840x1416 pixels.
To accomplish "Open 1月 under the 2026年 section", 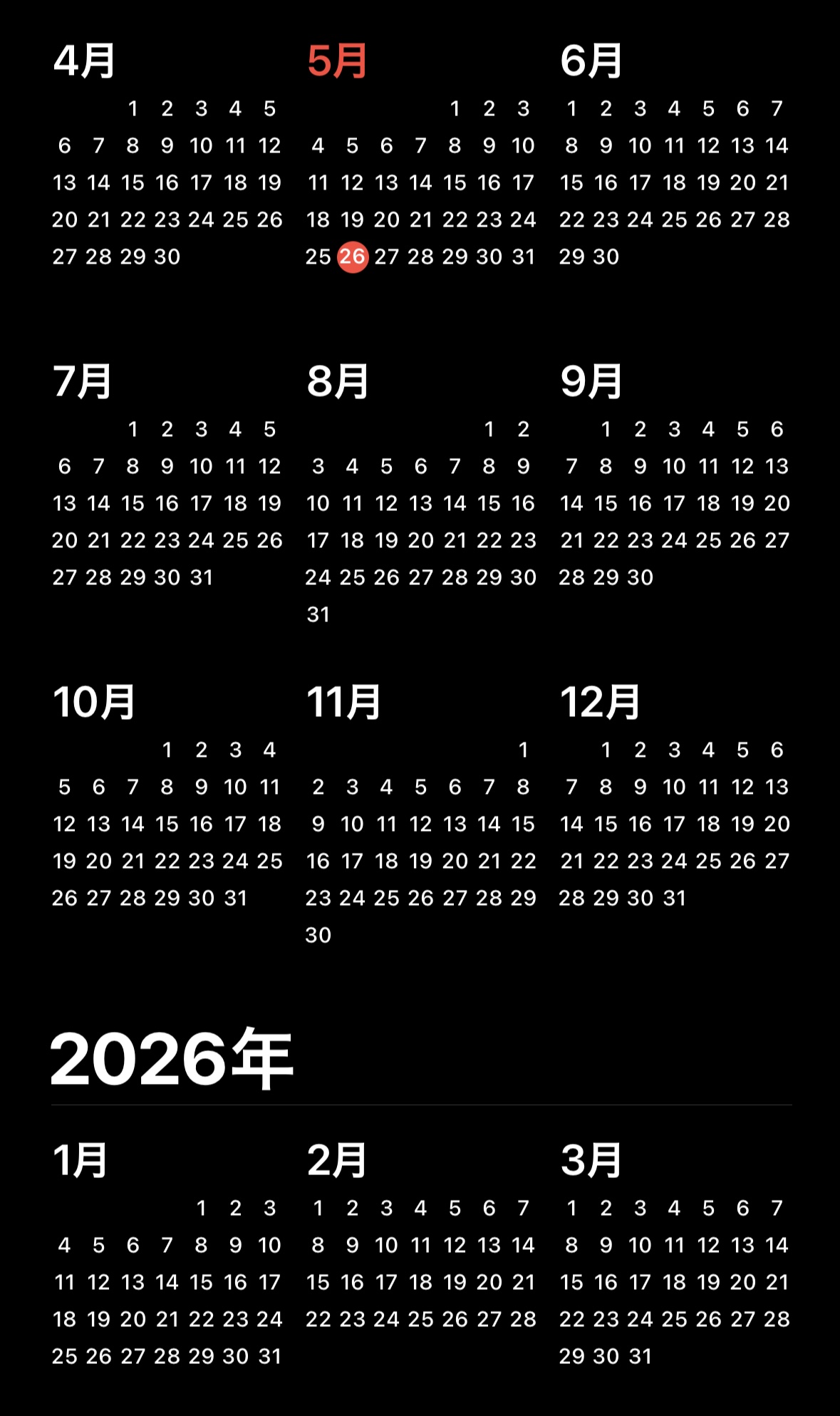I will [x=167, y=1254].
